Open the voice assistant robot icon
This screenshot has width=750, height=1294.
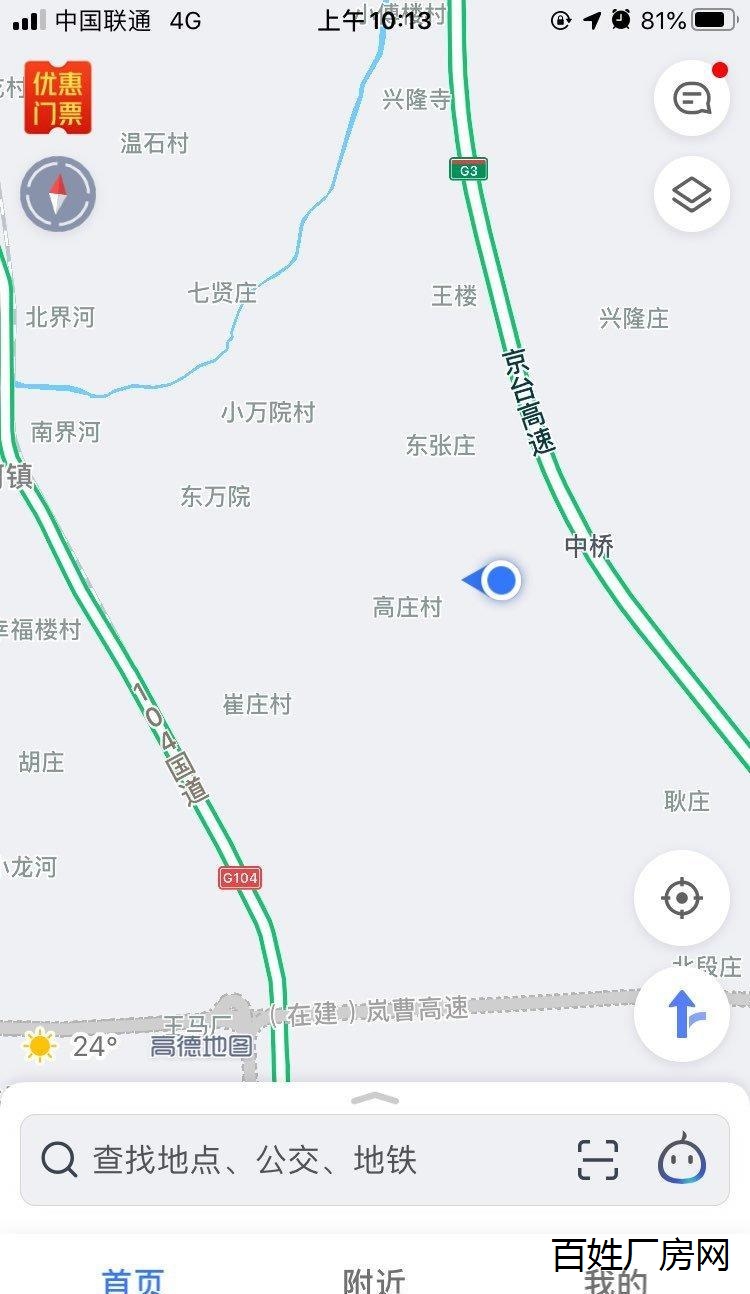682,1160
